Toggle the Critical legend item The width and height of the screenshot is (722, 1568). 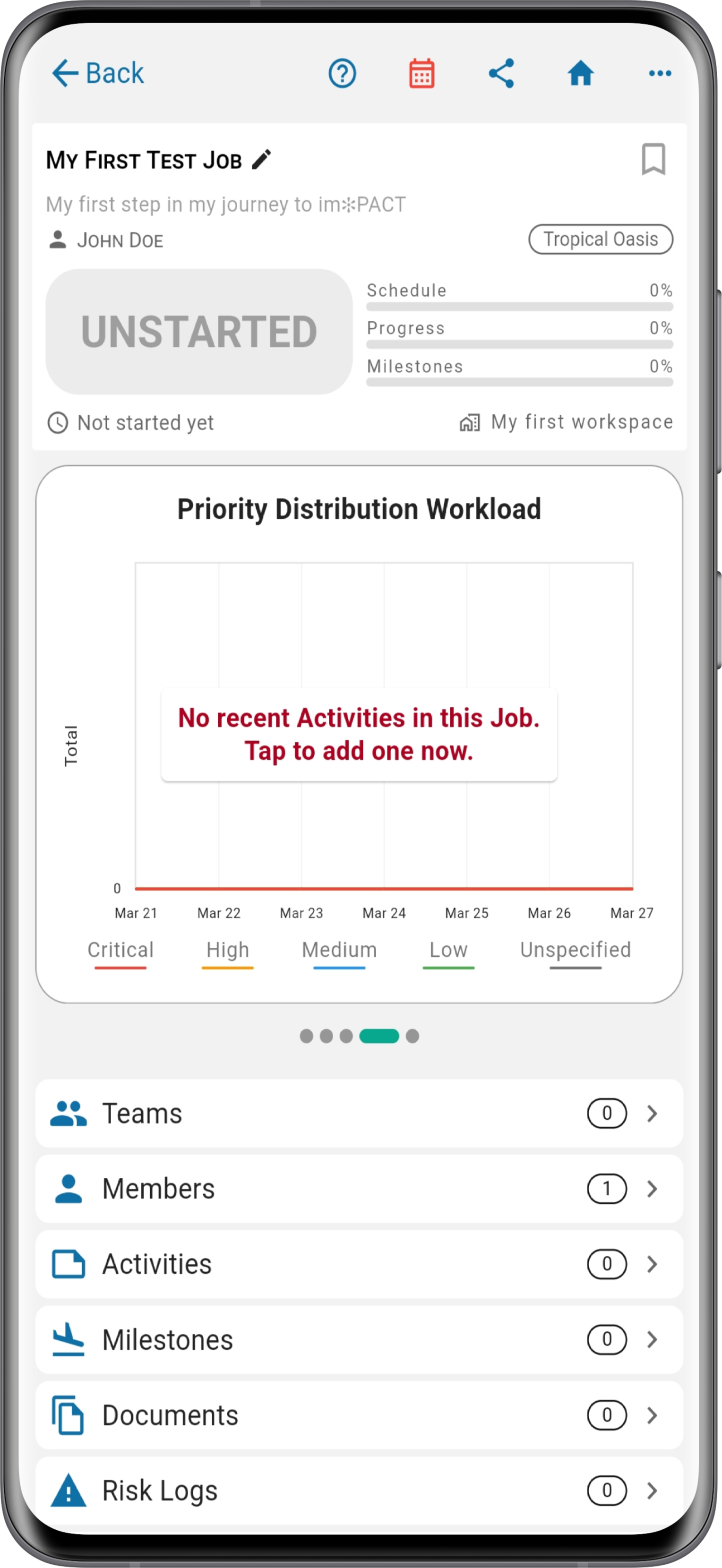click(x=120, y=952)
